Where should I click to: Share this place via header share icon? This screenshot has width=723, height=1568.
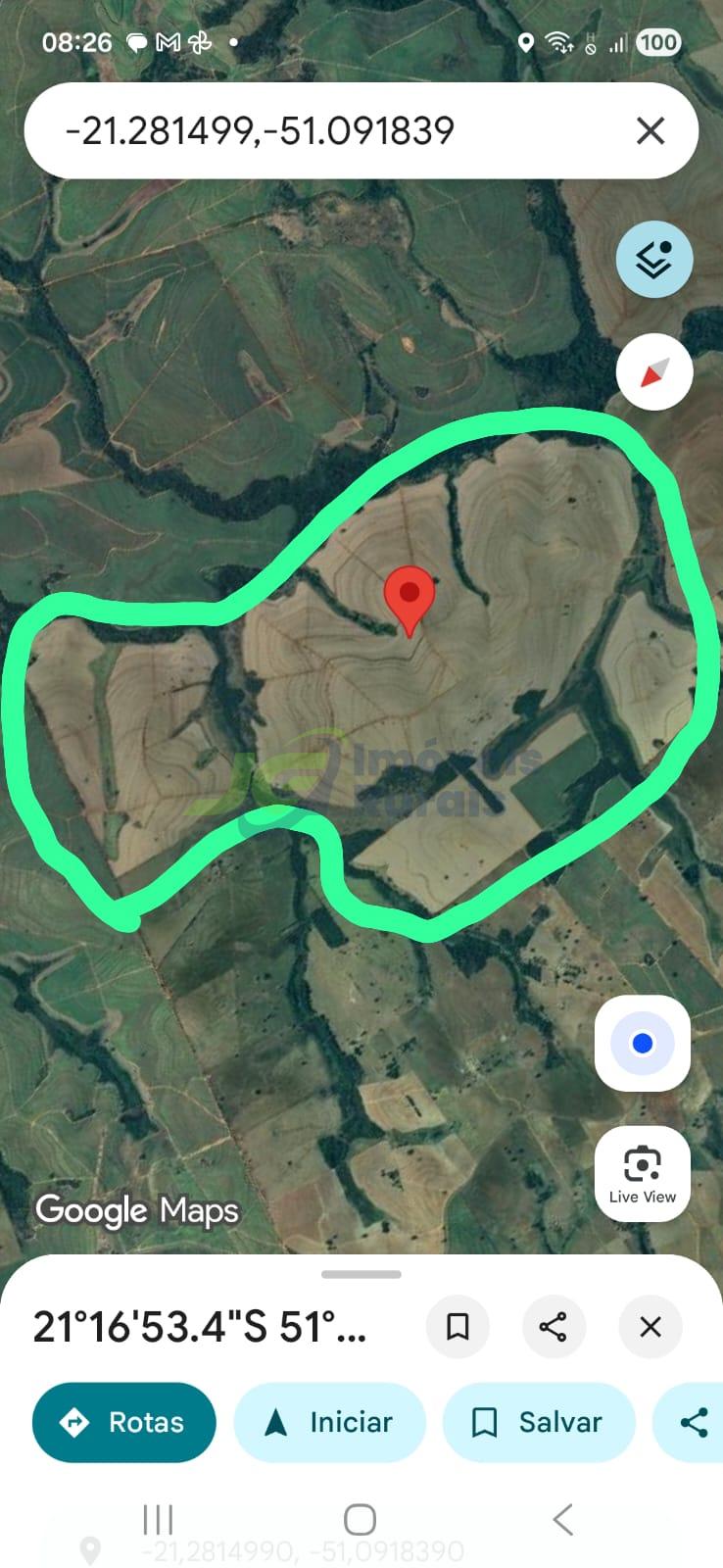coord(553,1327)
